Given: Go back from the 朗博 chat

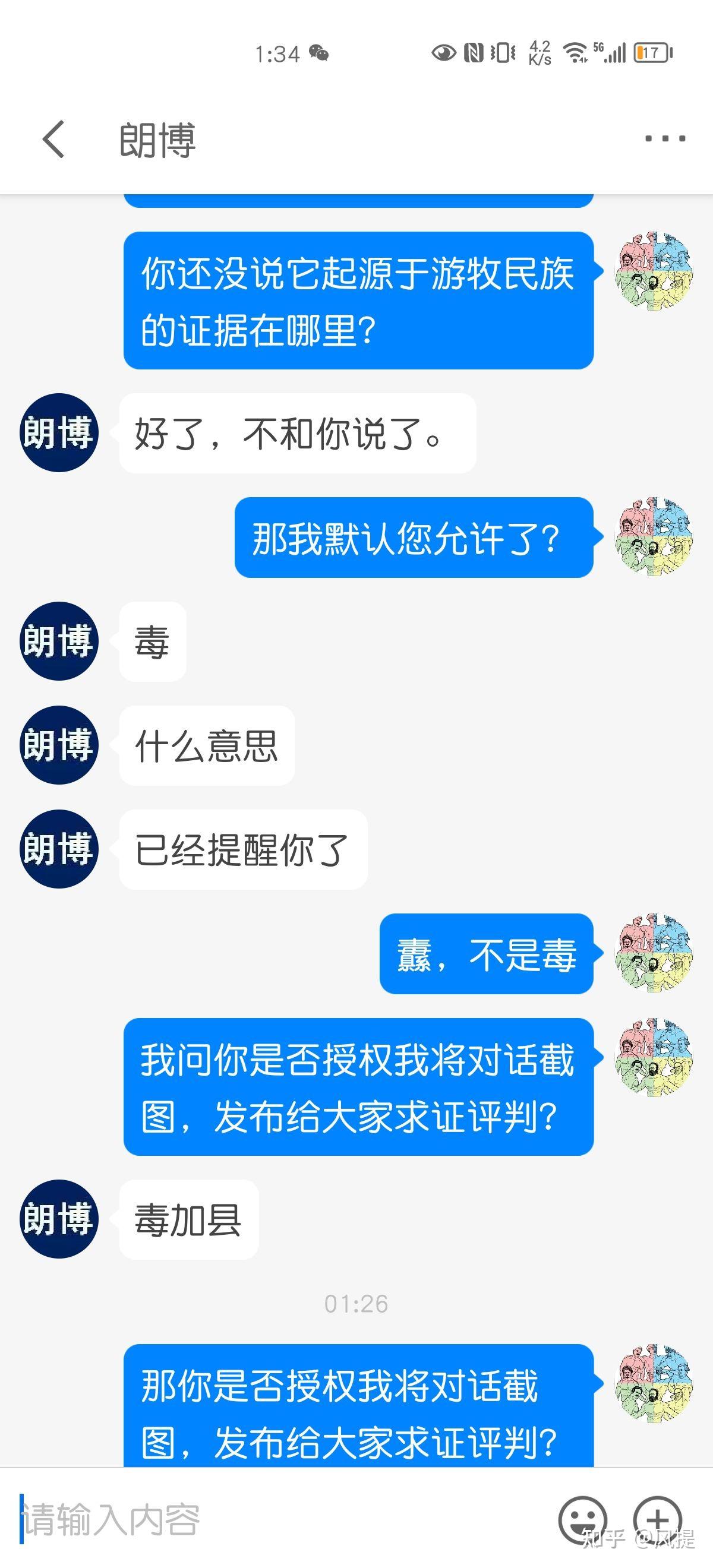Looking at the screenshot, I should (53, 140).
